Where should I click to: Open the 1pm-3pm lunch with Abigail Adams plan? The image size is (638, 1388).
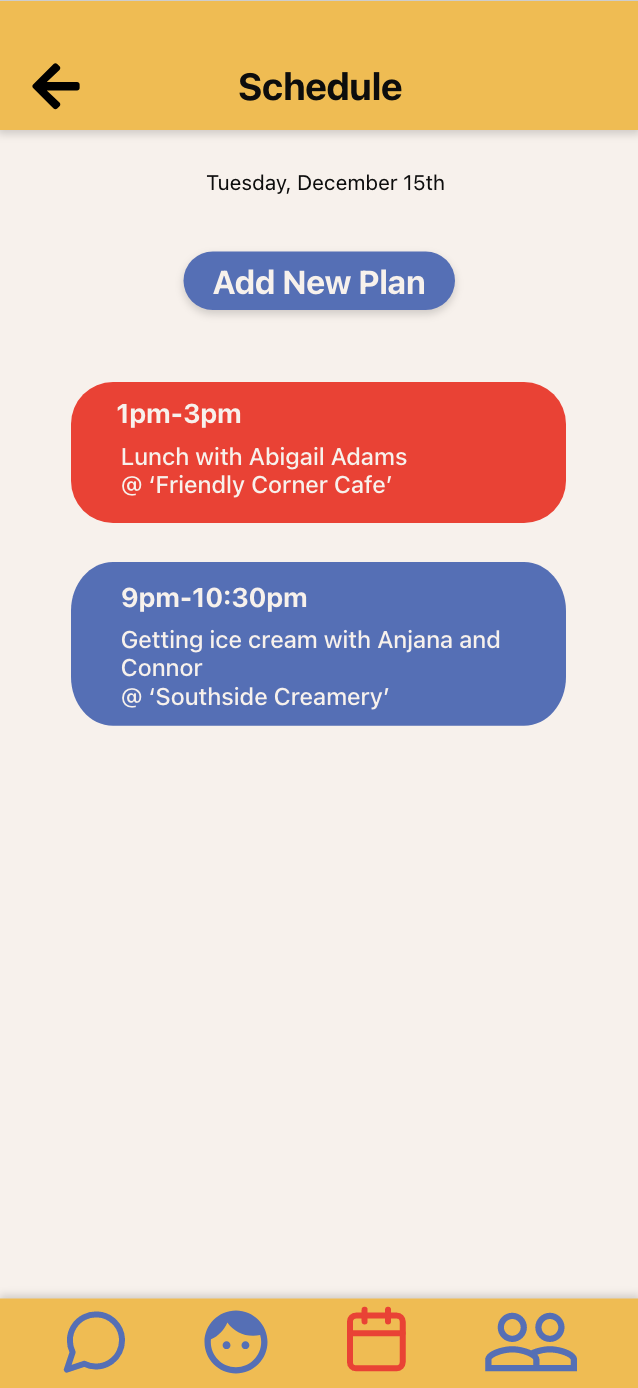coord(318,452)
